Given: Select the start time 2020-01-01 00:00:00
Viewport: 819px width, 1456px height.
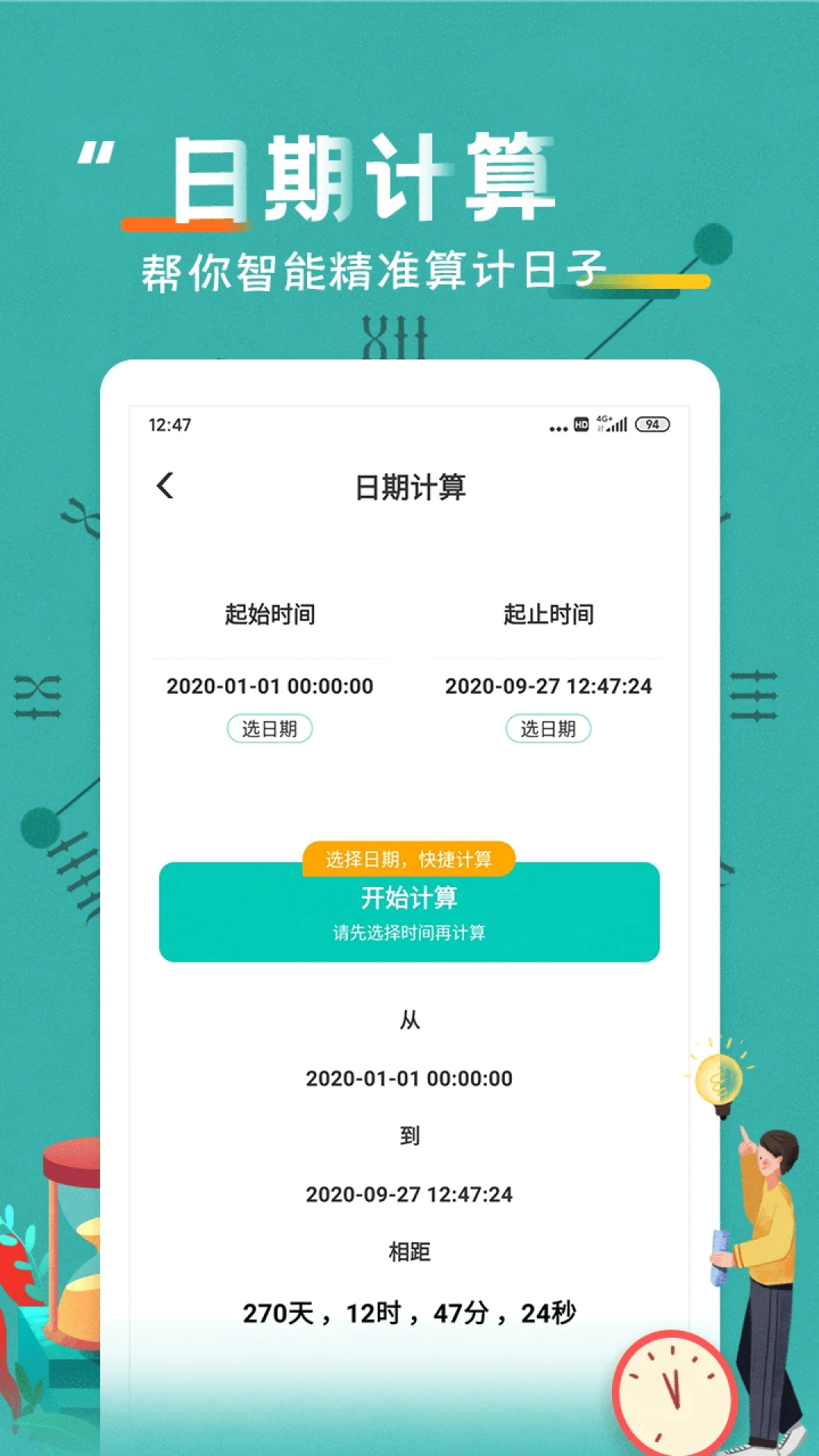Looking at the screenshot, I should [x=270, y=687].
